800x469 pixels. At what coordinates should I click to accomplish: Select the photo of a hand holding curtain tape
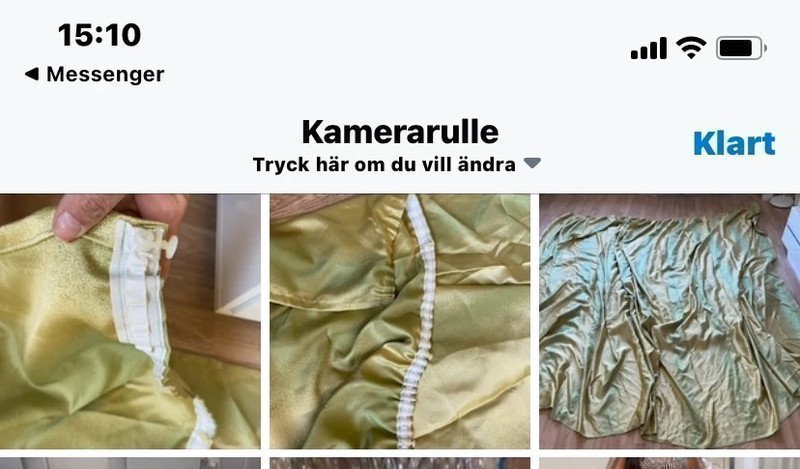point(129,320)
